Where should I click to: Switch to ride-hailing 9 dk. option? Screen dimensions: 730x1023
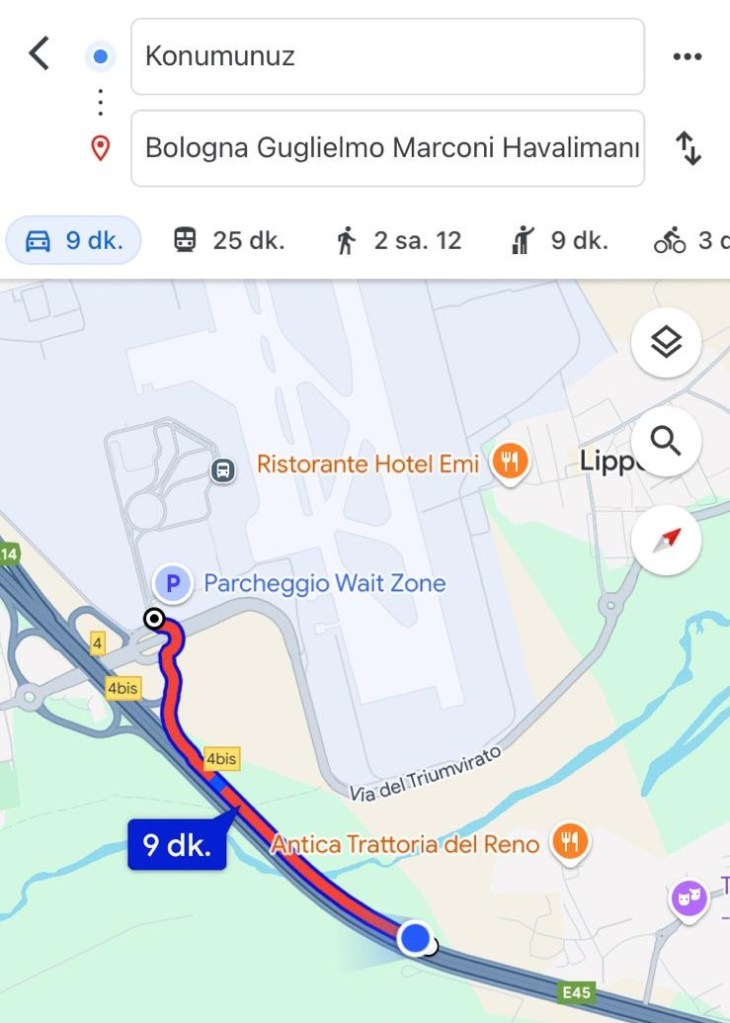(560, 241)
